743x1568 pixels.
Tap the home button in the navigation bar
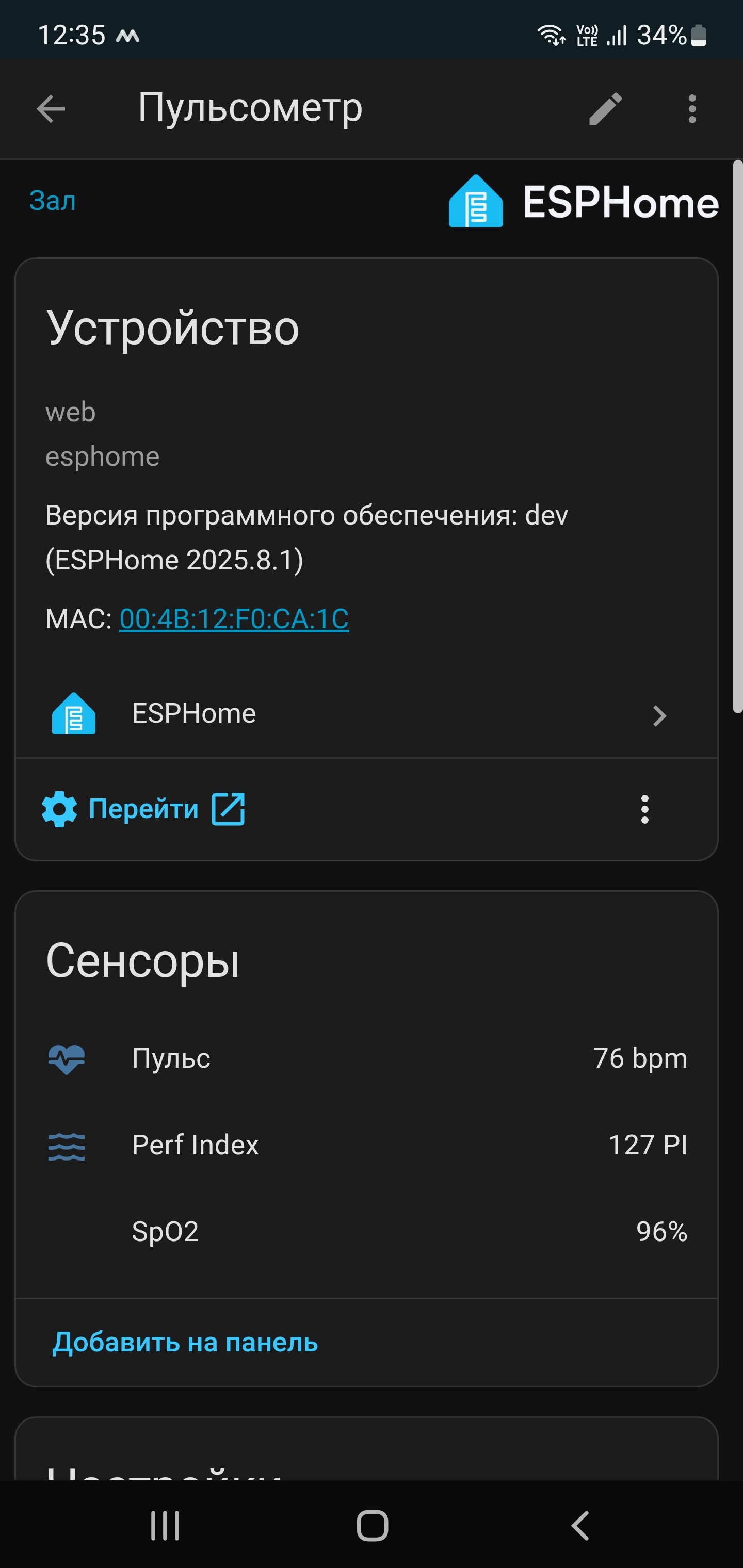coord(372,1524)
